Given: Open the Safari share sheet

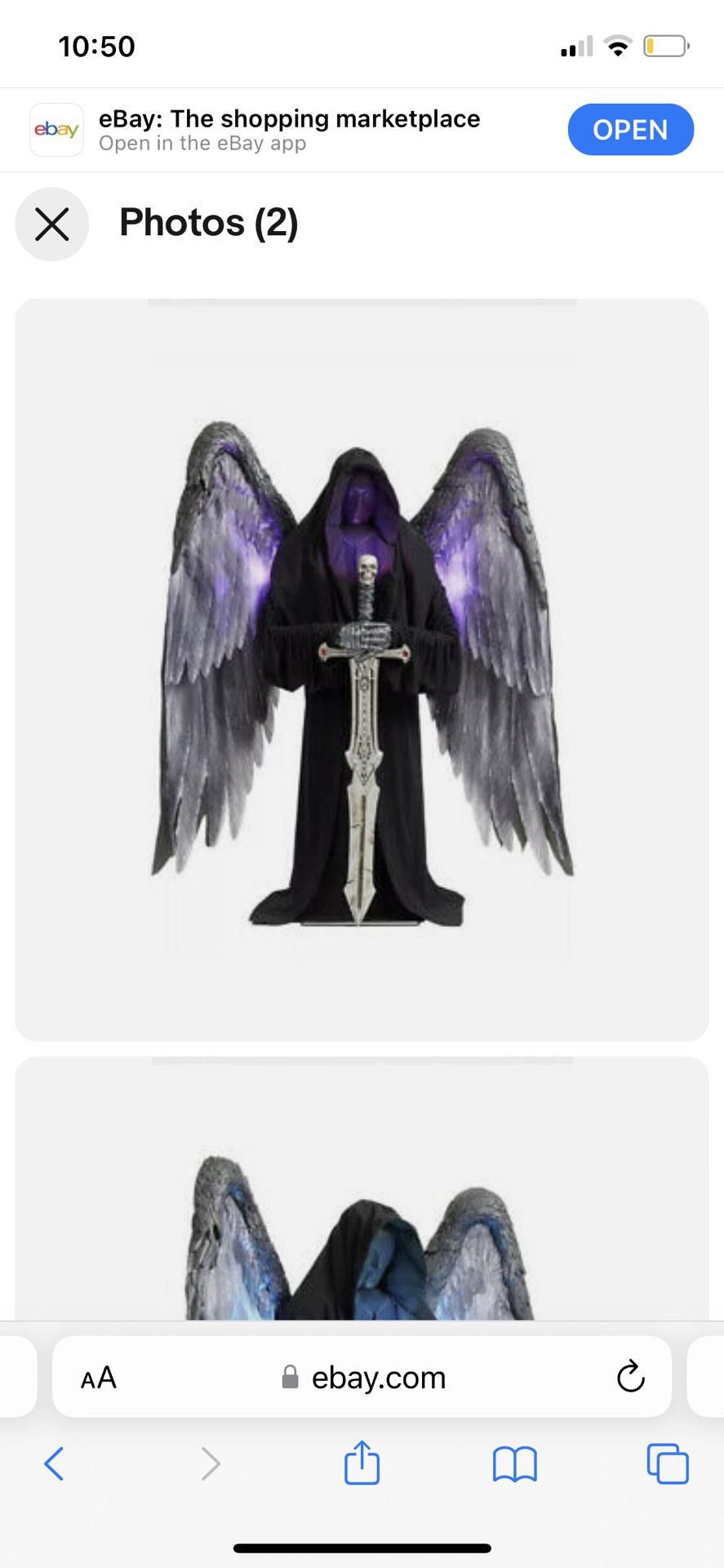Looking at the screenshot, I should 362,1463.
